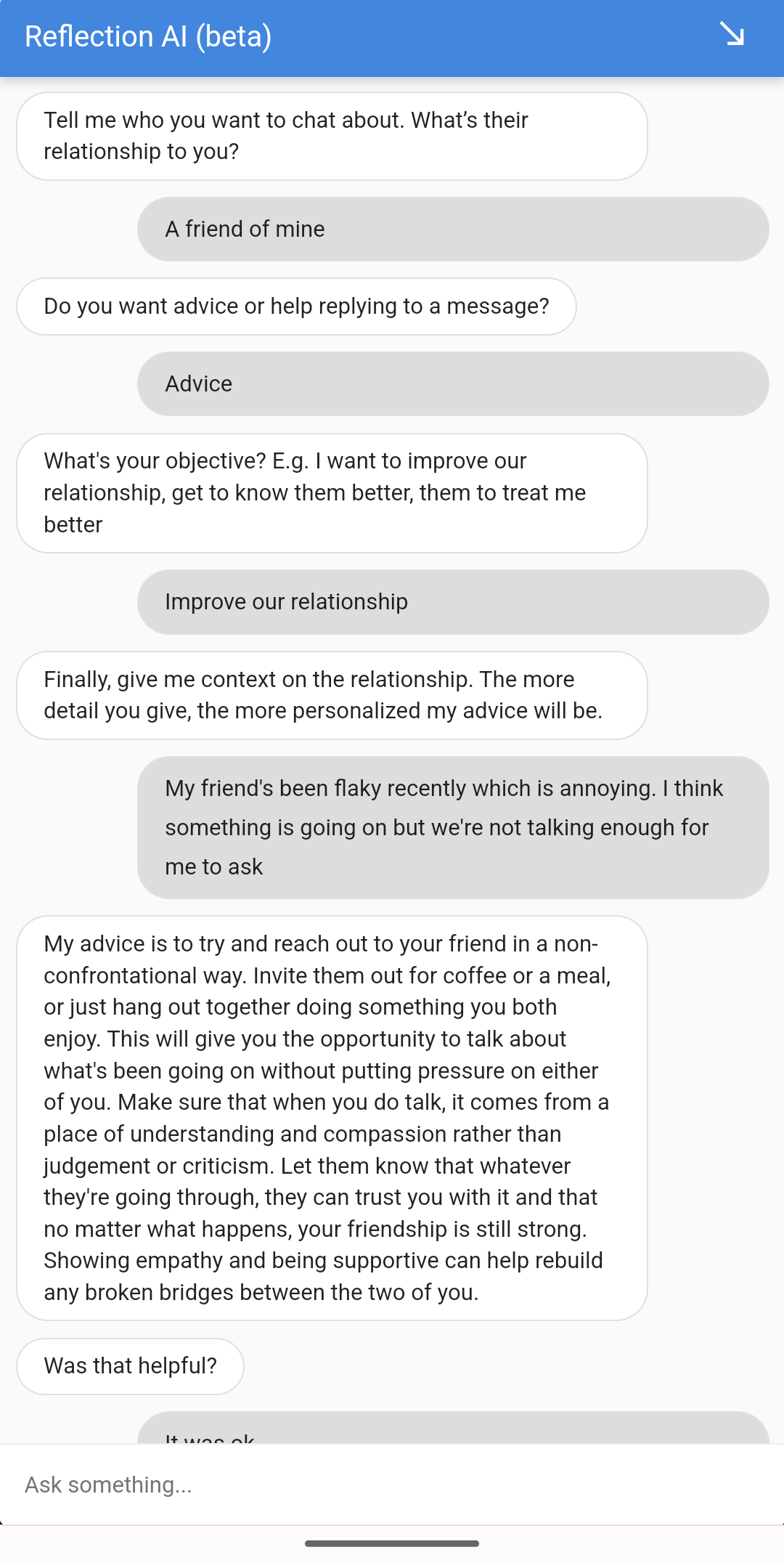The image size is (784, 1563).
Task: Click the 'Do you want advice' question bubble
Action: [x=295, y=306]
